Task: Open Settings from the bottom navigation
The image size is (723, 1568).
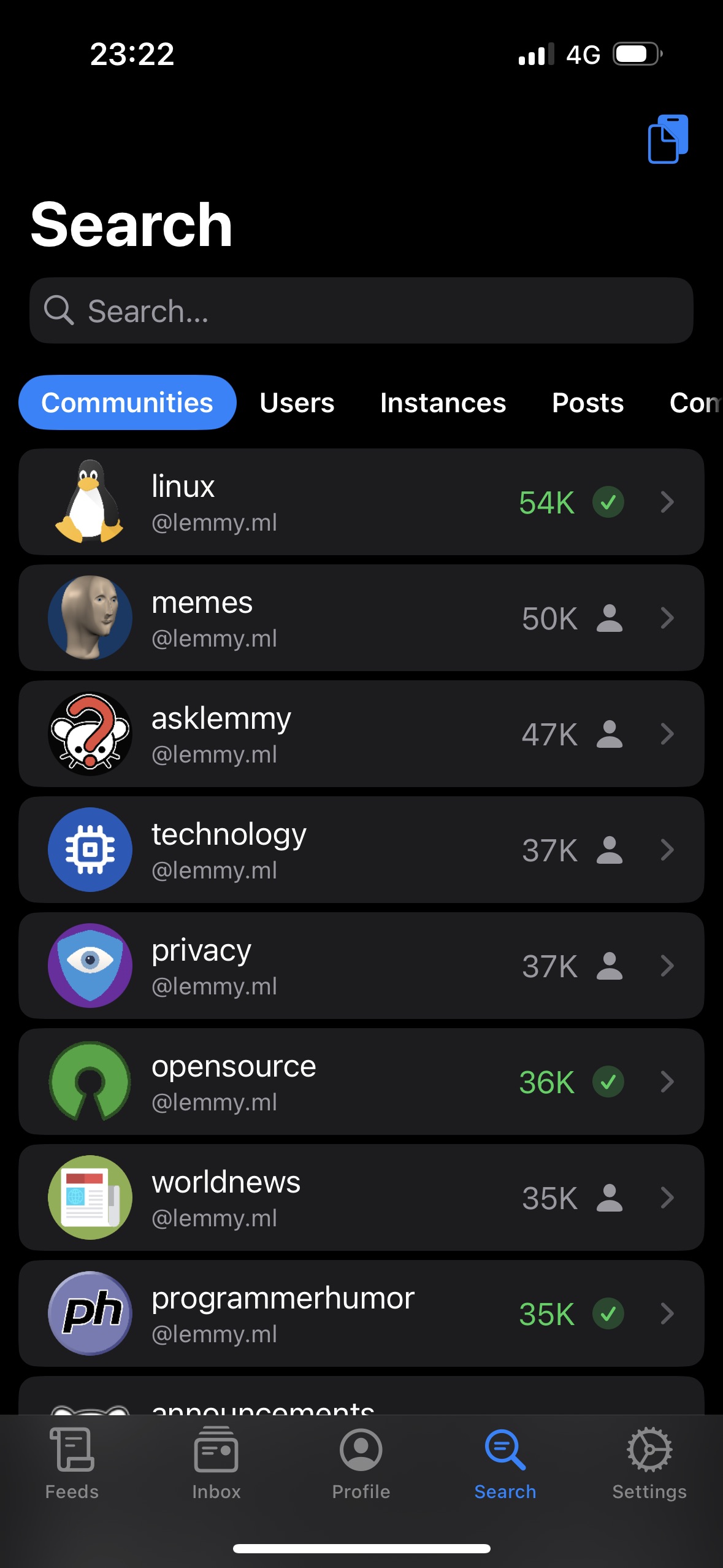Action: click(649, 1472)
